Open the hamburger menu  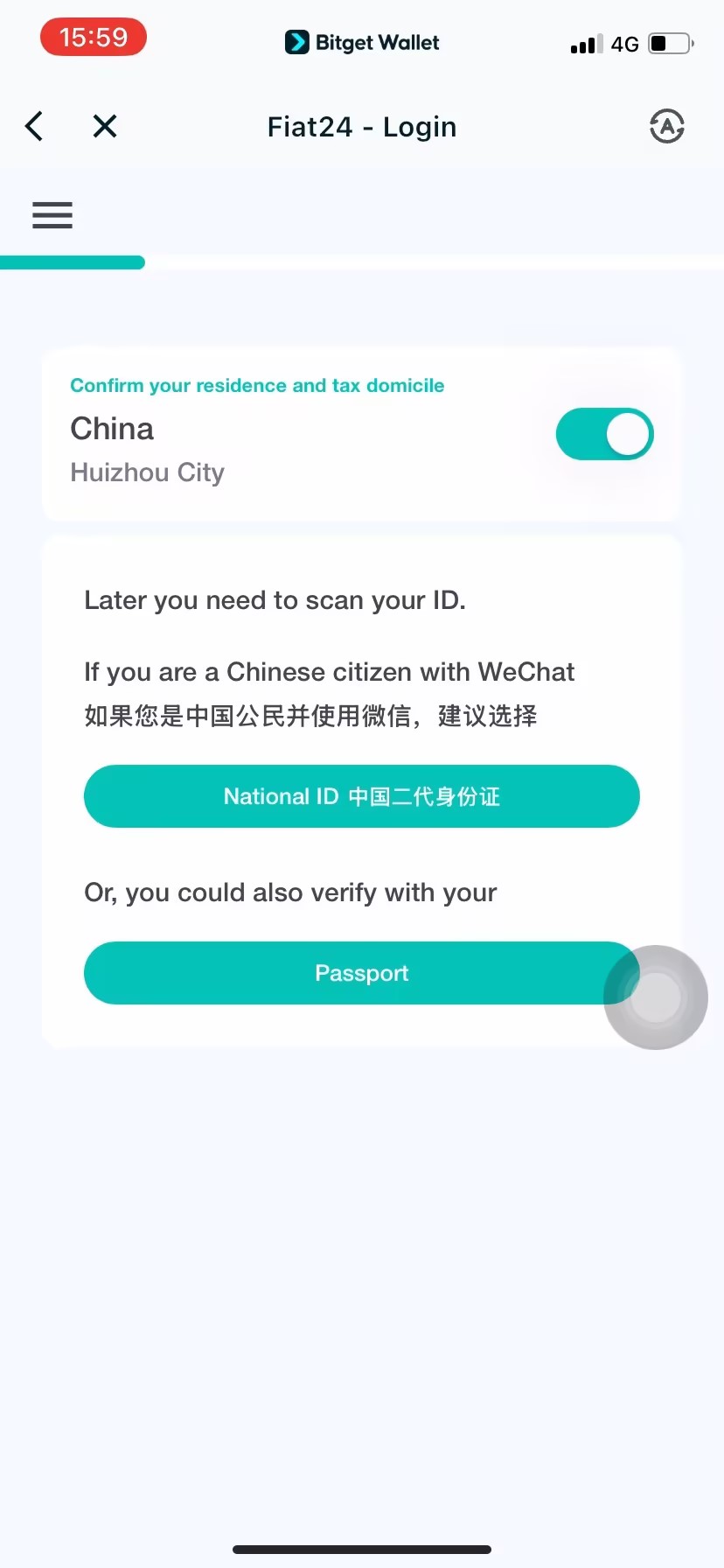[x=52, y=214]
